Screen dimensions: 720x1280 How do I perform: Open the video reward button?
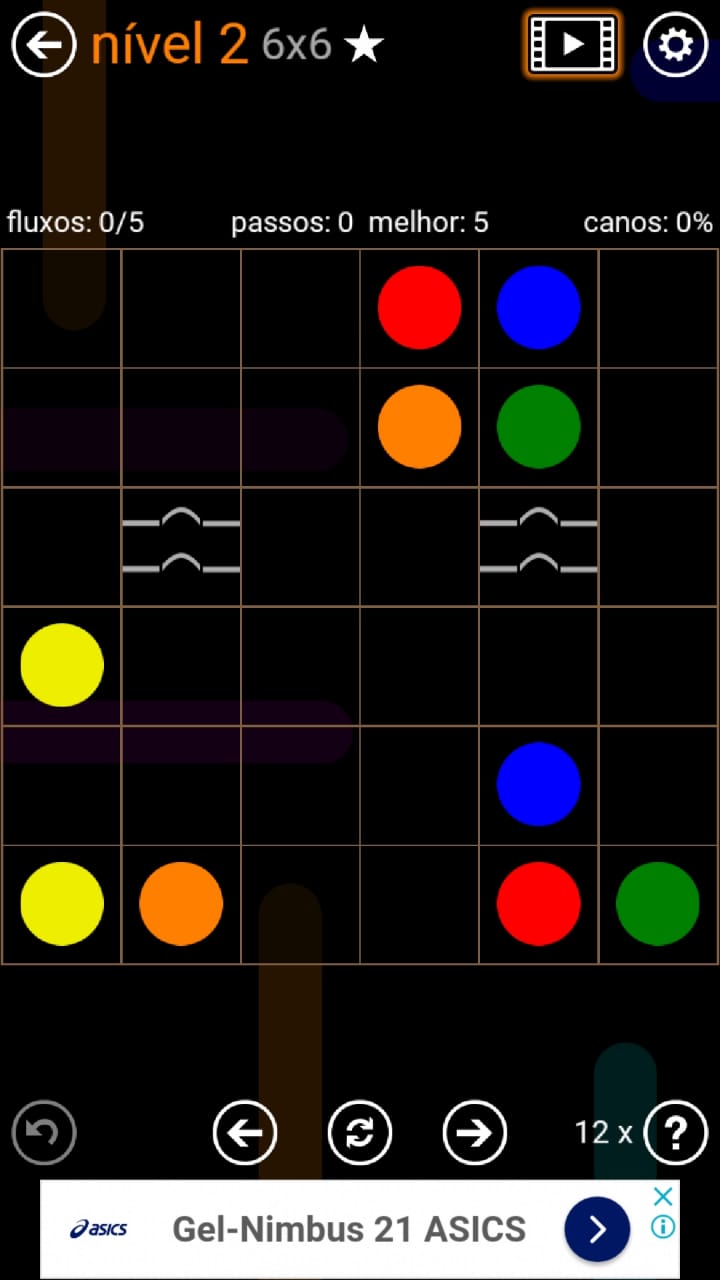coord(572,44)
